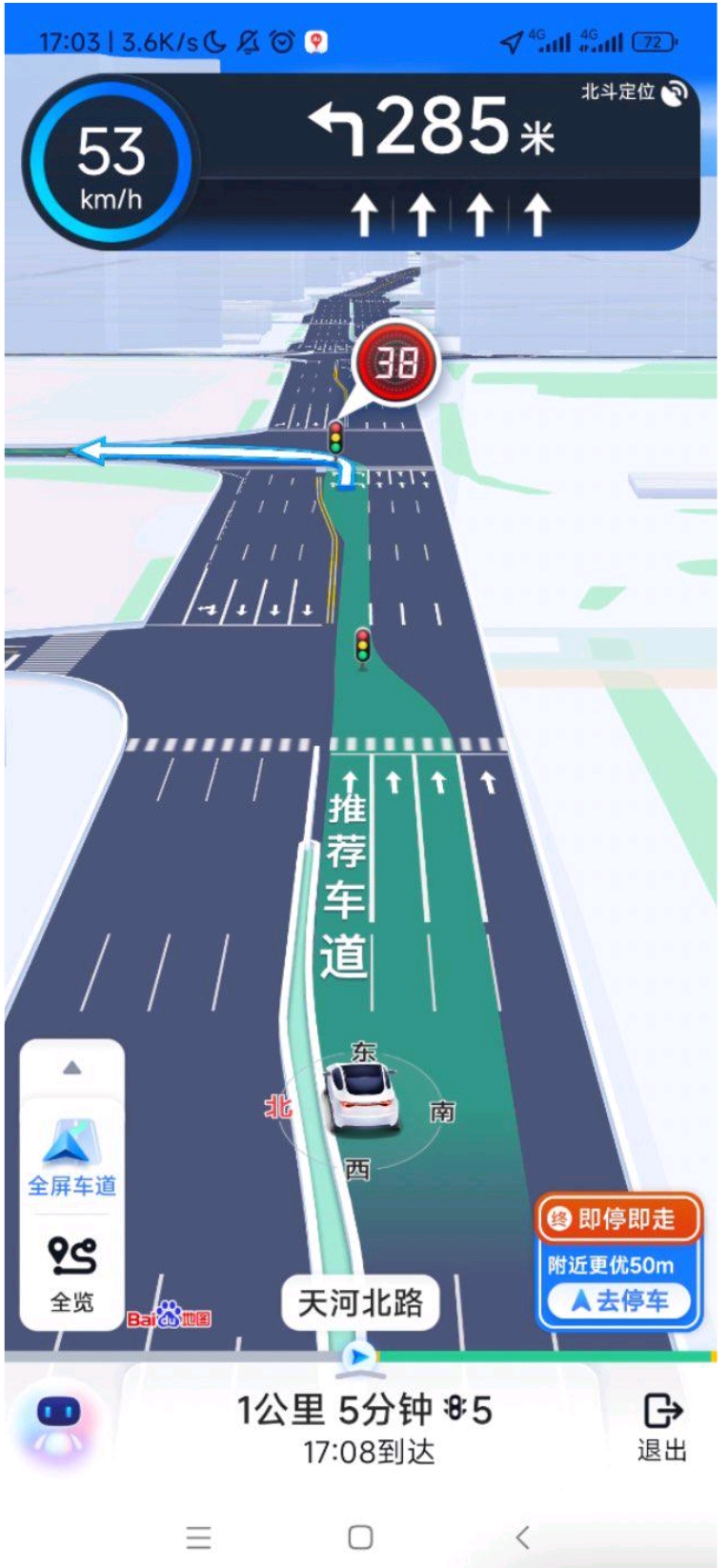Tap the 北斗定位 satellite icon
Image resolution: width=728 pixels, height=1568 pixels.
674,92
